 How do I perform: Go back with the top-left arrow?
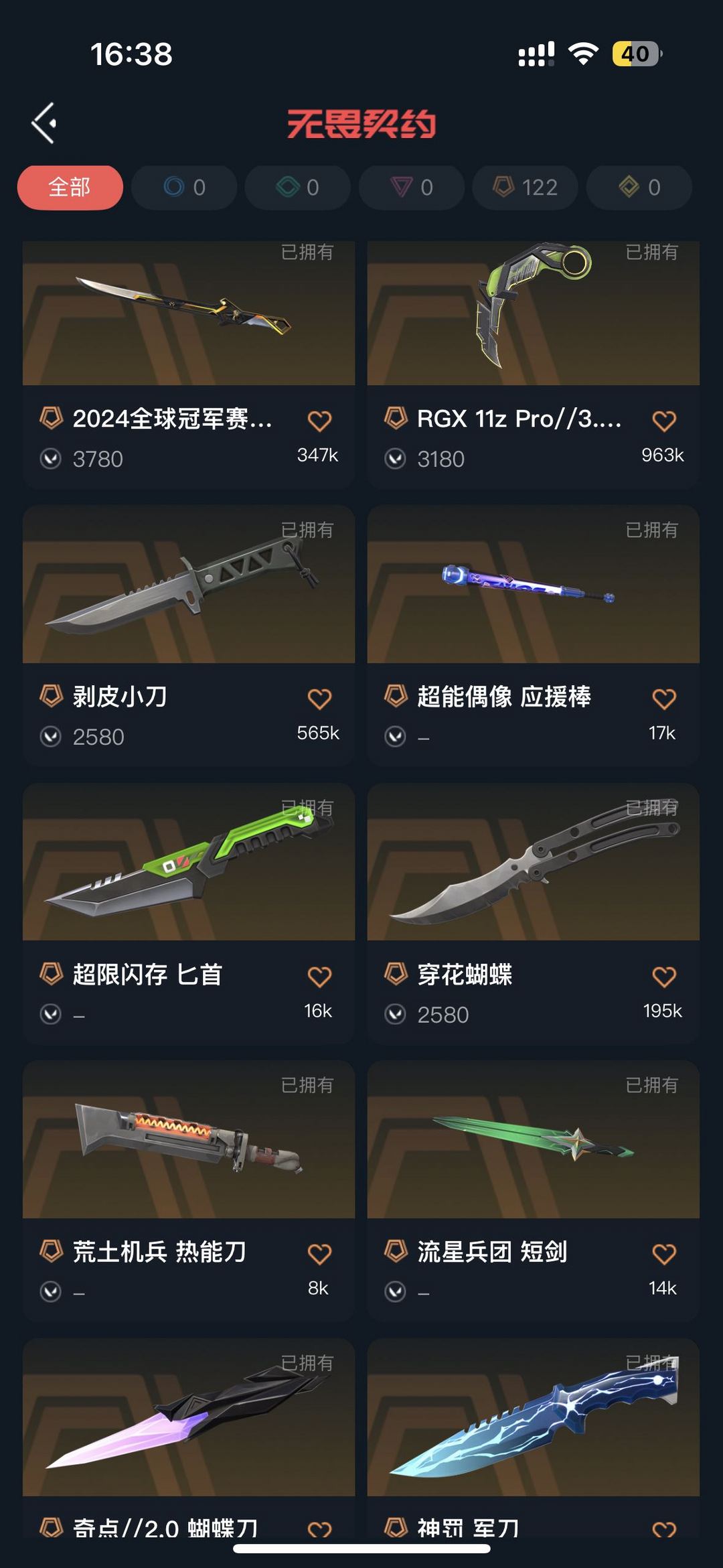44,123
